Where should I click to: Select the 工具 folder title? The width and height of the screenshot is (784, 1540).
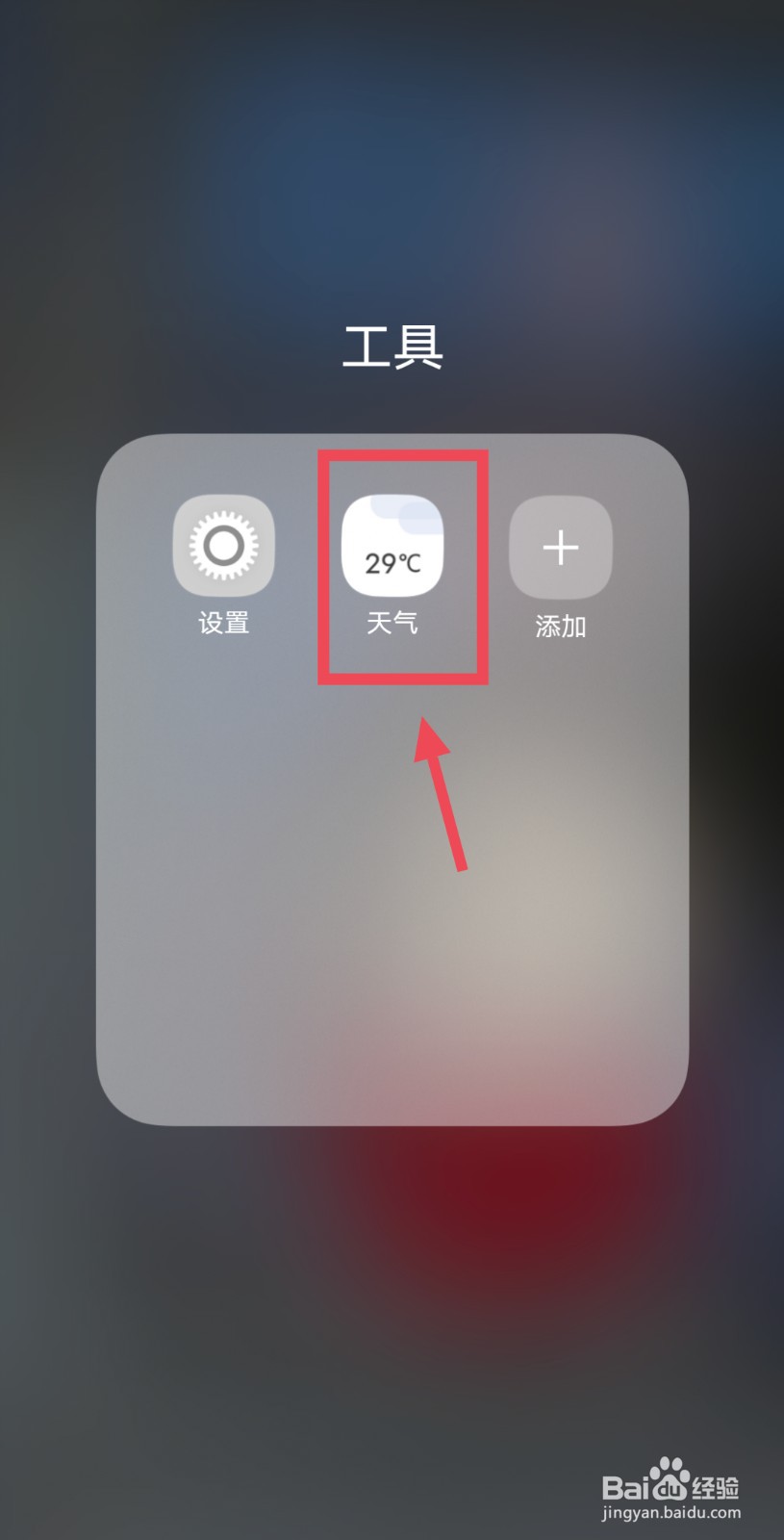click(392, 348)
